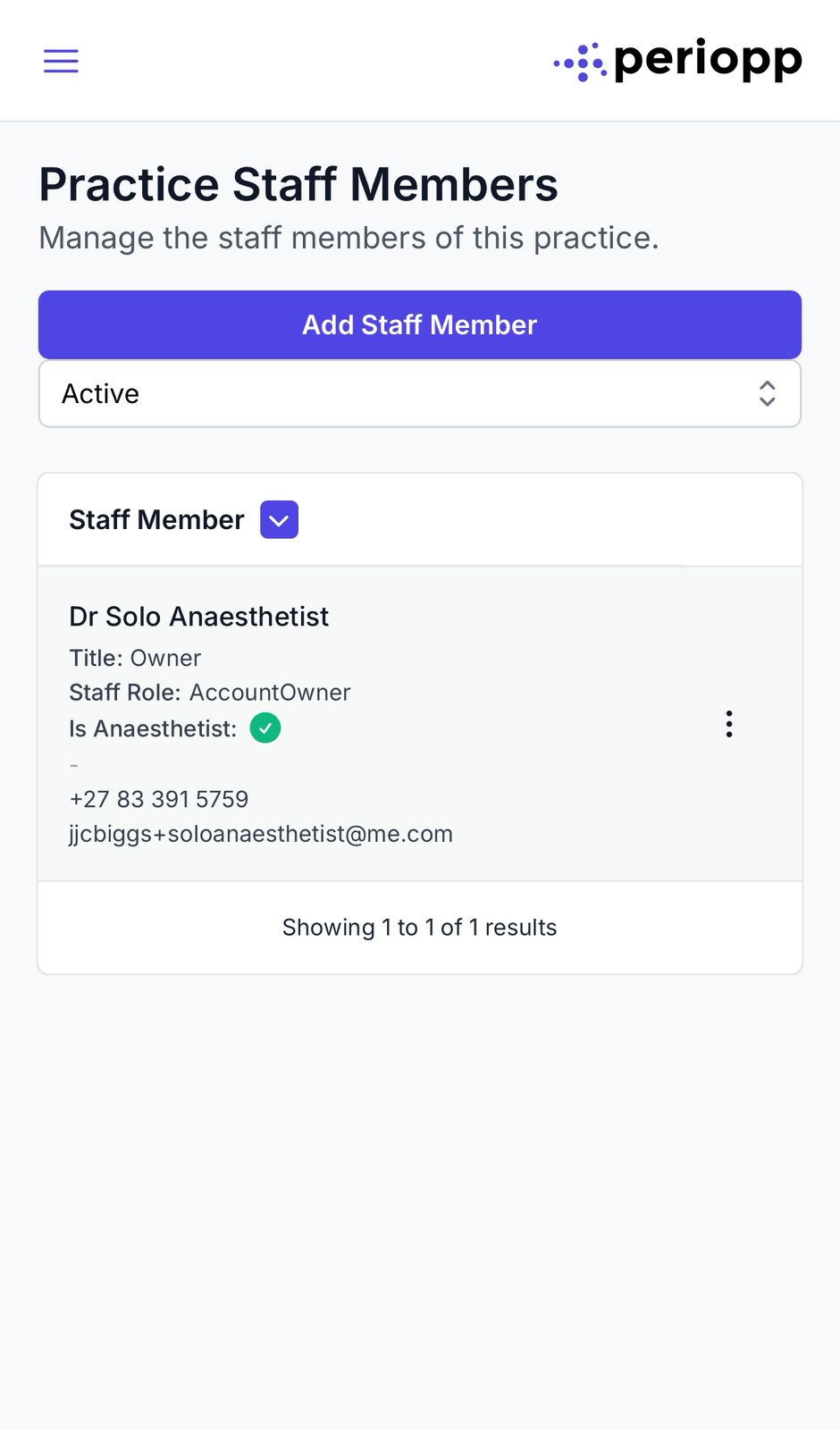The width and height of the screenshot is (840, 1430).
Task: Expand the Staff Member sort chevron
Action: (x=279, y=520)
